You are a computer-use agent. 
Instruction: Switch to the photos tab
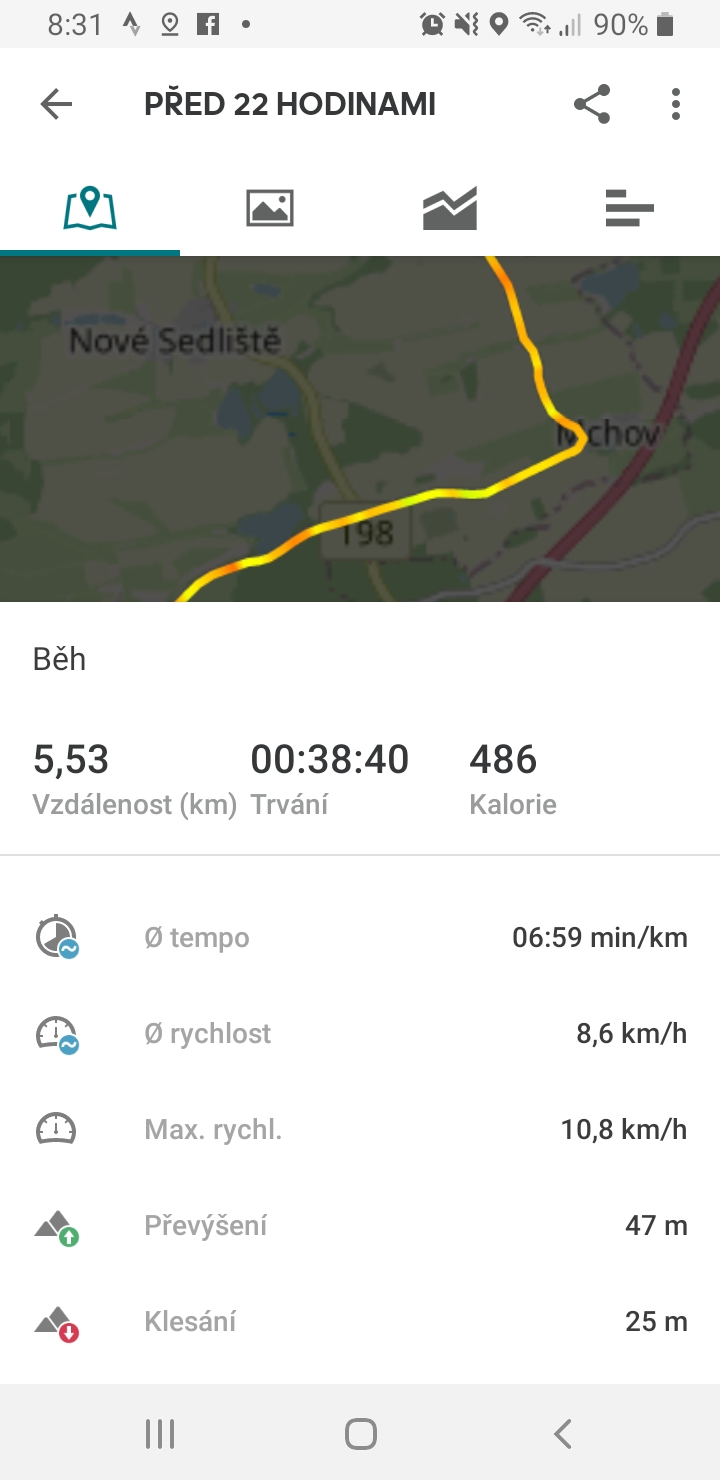click(x=270, y=208)
